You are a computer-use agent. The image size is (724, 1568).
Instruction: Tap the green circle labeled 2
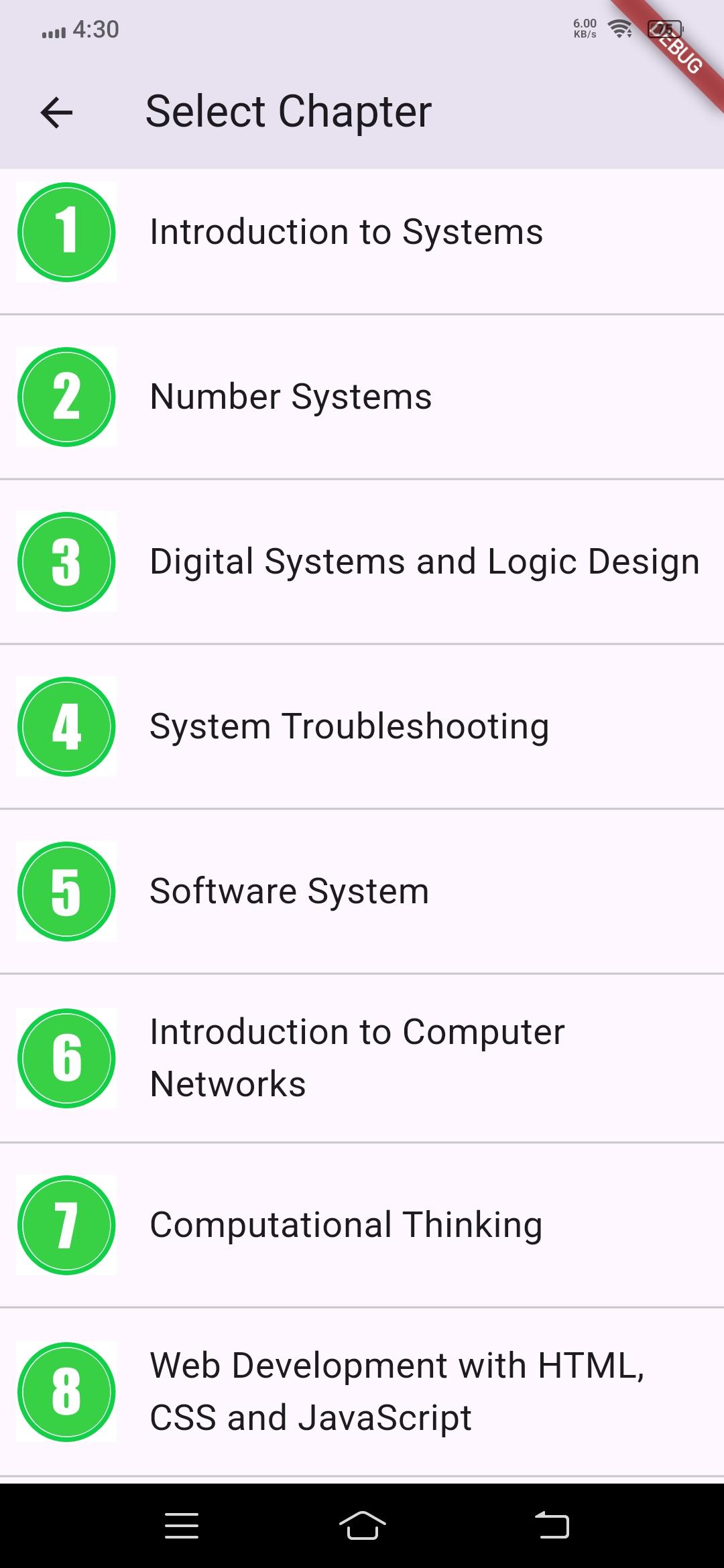click(x=66, y=397)
